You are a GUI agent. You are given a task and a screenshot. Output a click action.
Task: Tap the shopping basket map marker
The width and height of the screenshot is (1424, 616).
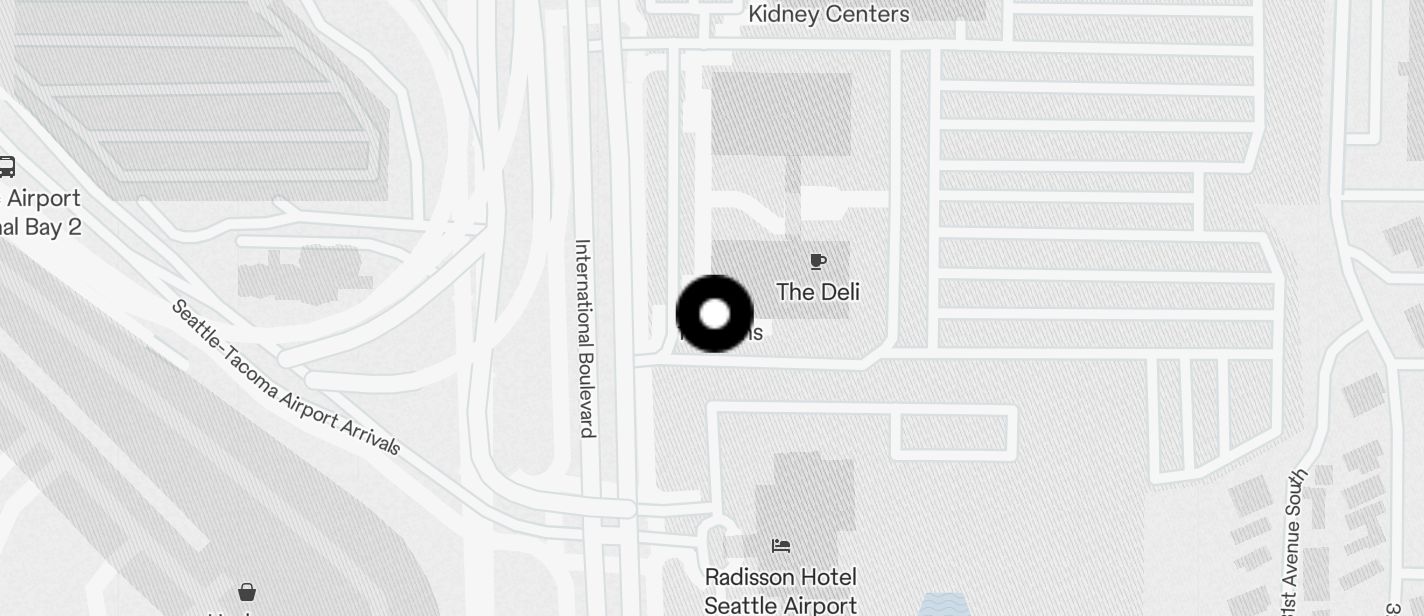click(x=247, y=593)
